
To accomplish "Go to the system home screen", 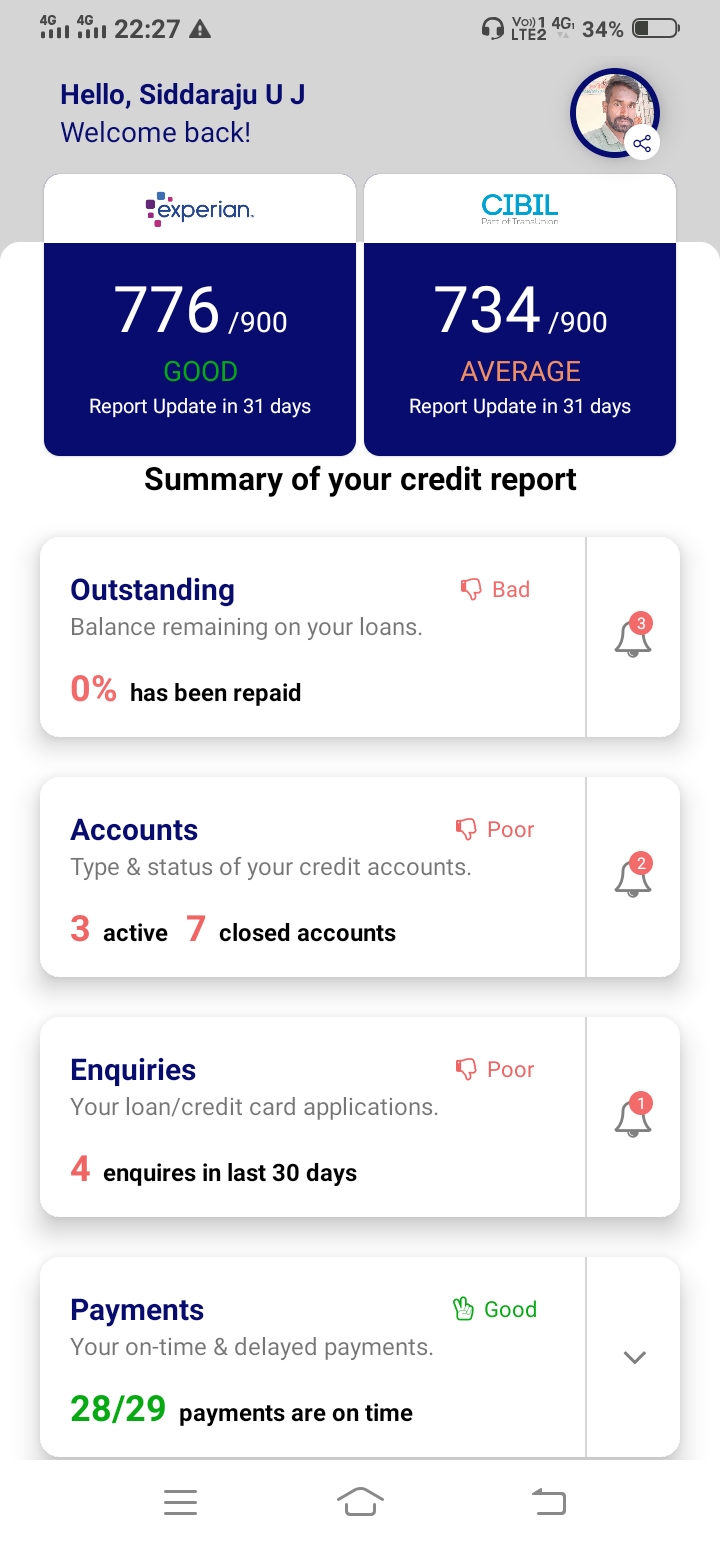I will 360,1501.
